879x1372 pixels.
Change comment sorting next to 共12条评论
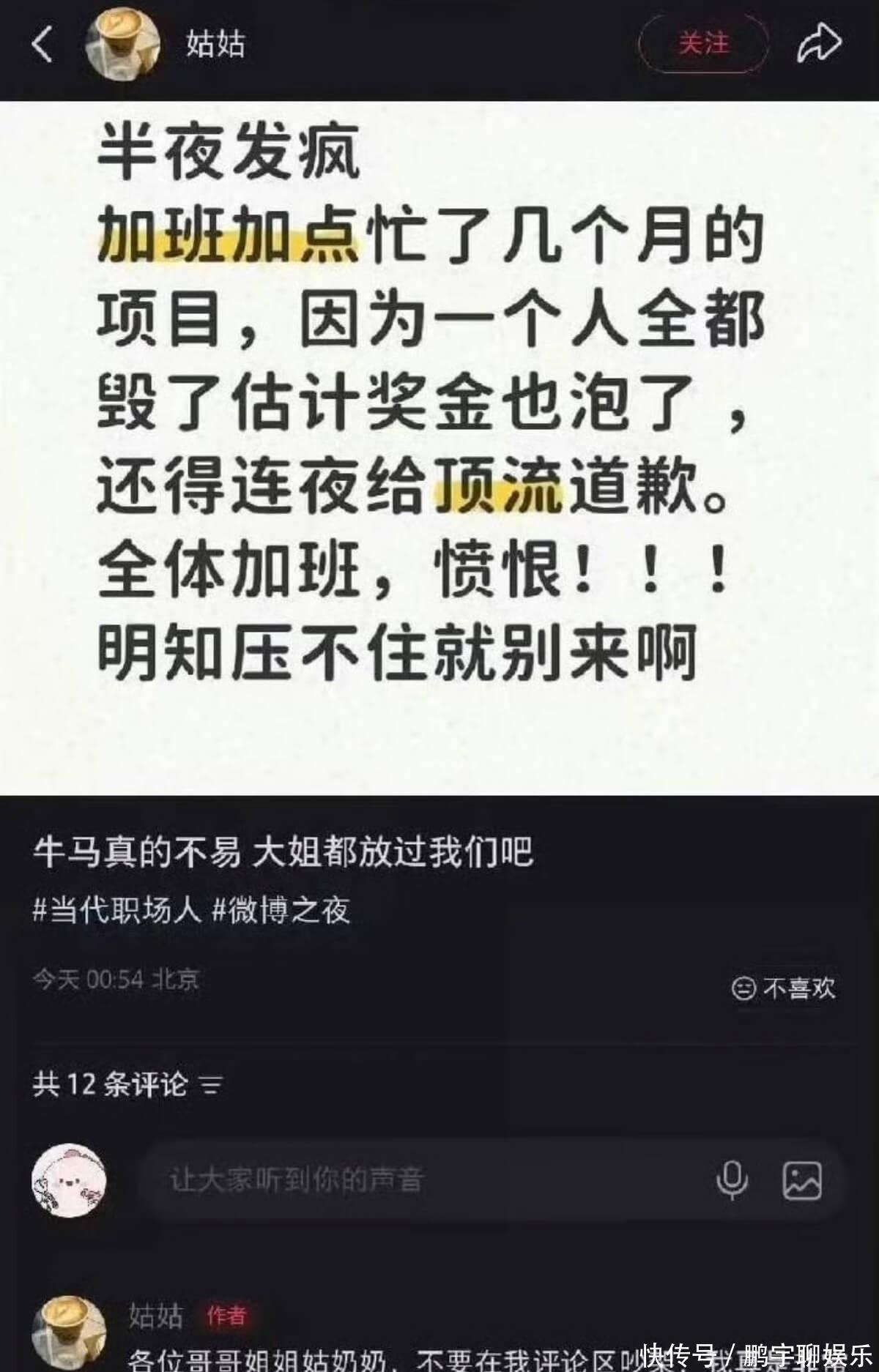(x=212, y=1085)
